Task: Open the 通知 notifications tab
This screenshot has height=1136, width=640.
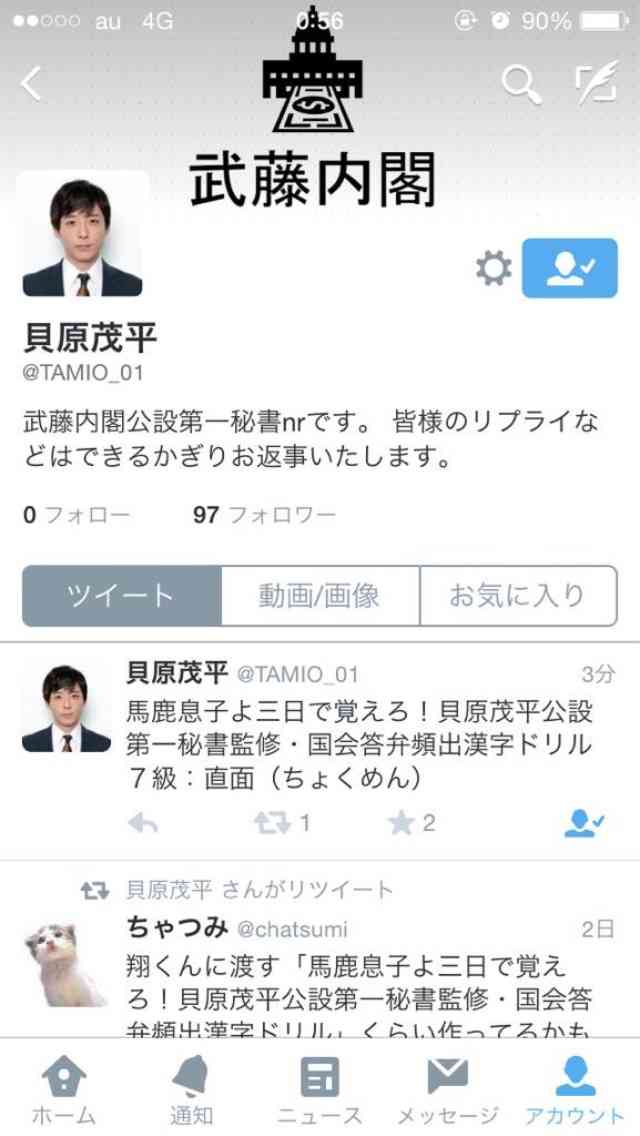Action: [x=190, y=1090]
